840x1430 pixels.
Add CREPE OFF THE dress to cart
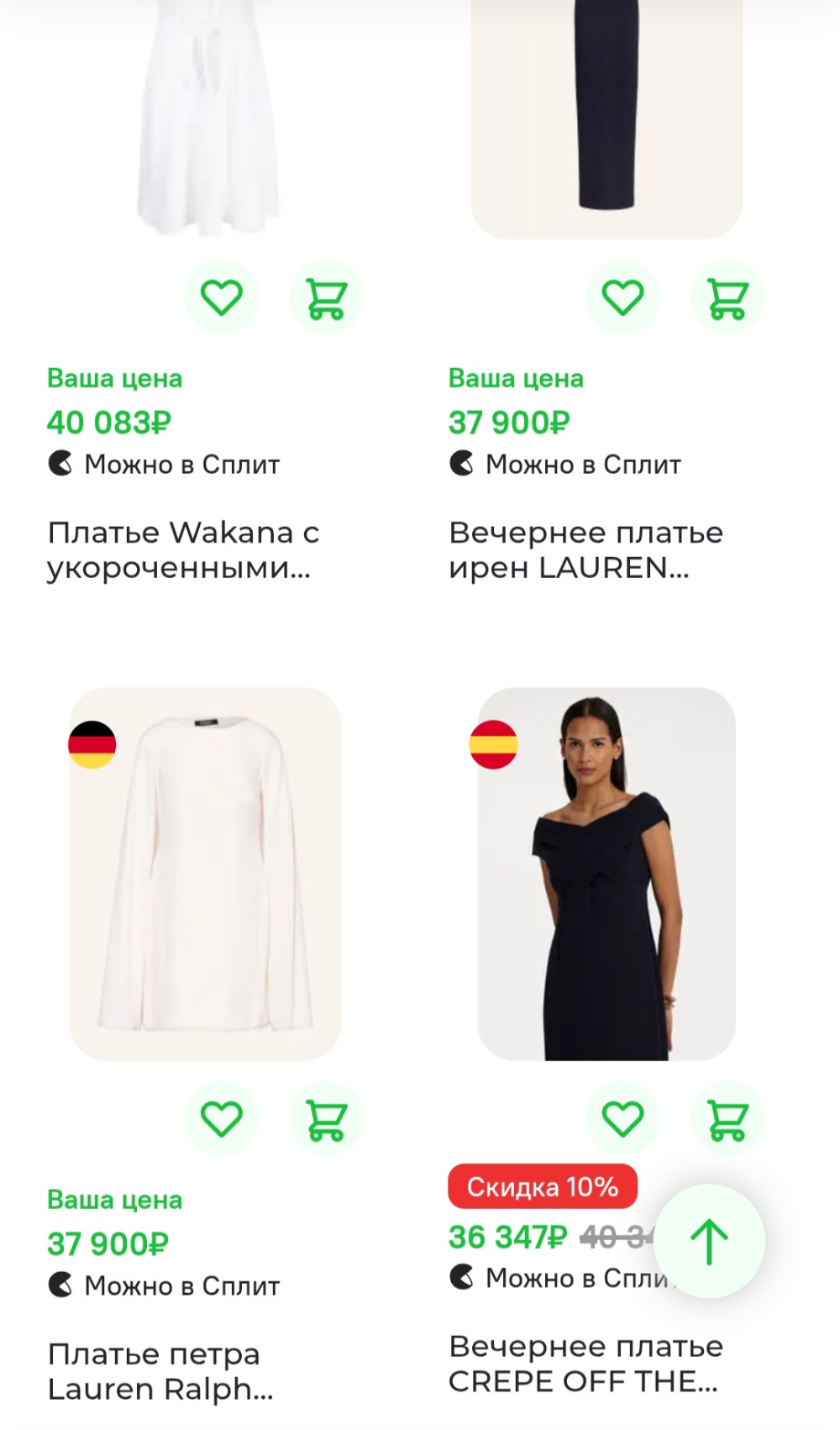pos(727,1119)
